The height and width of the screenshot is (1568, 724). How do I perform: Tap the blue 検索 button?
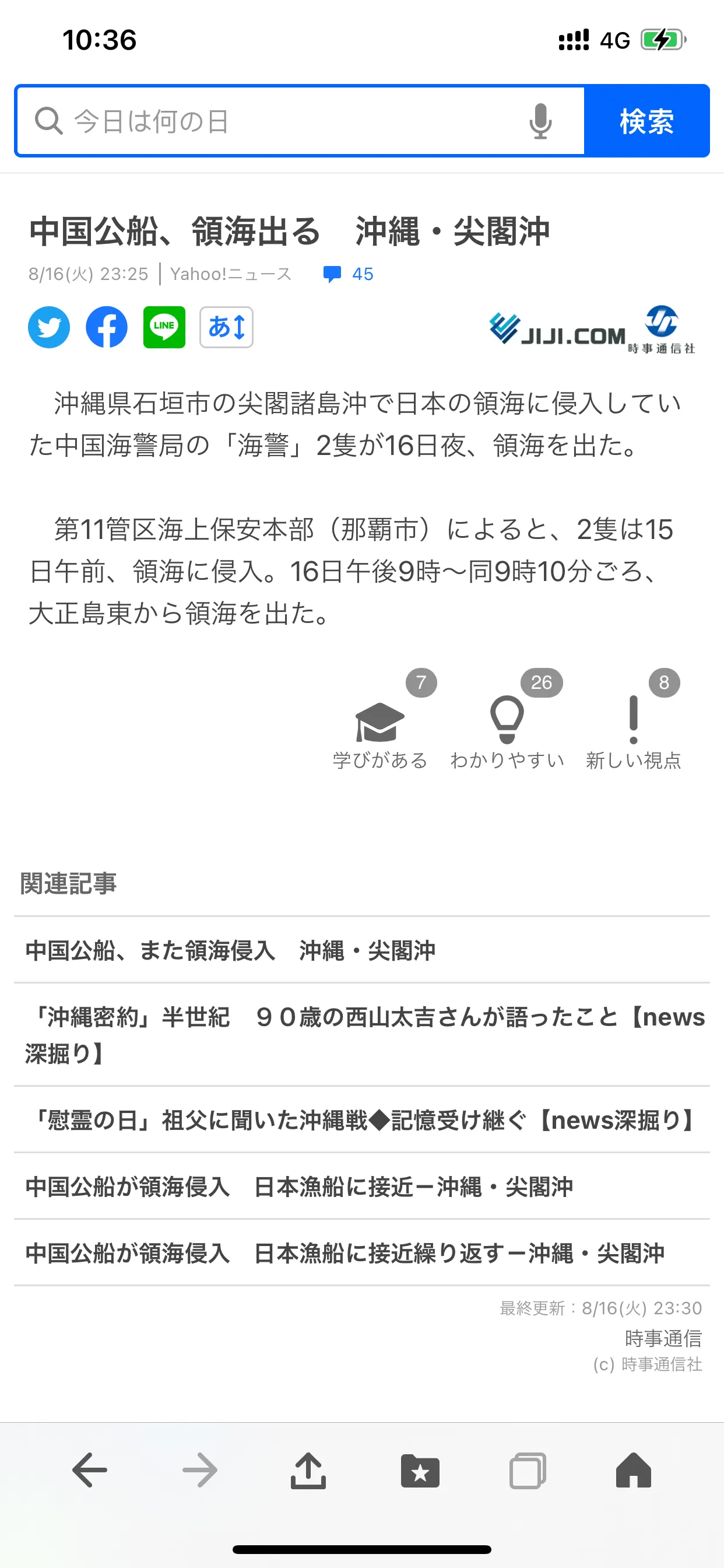point(646,121)
